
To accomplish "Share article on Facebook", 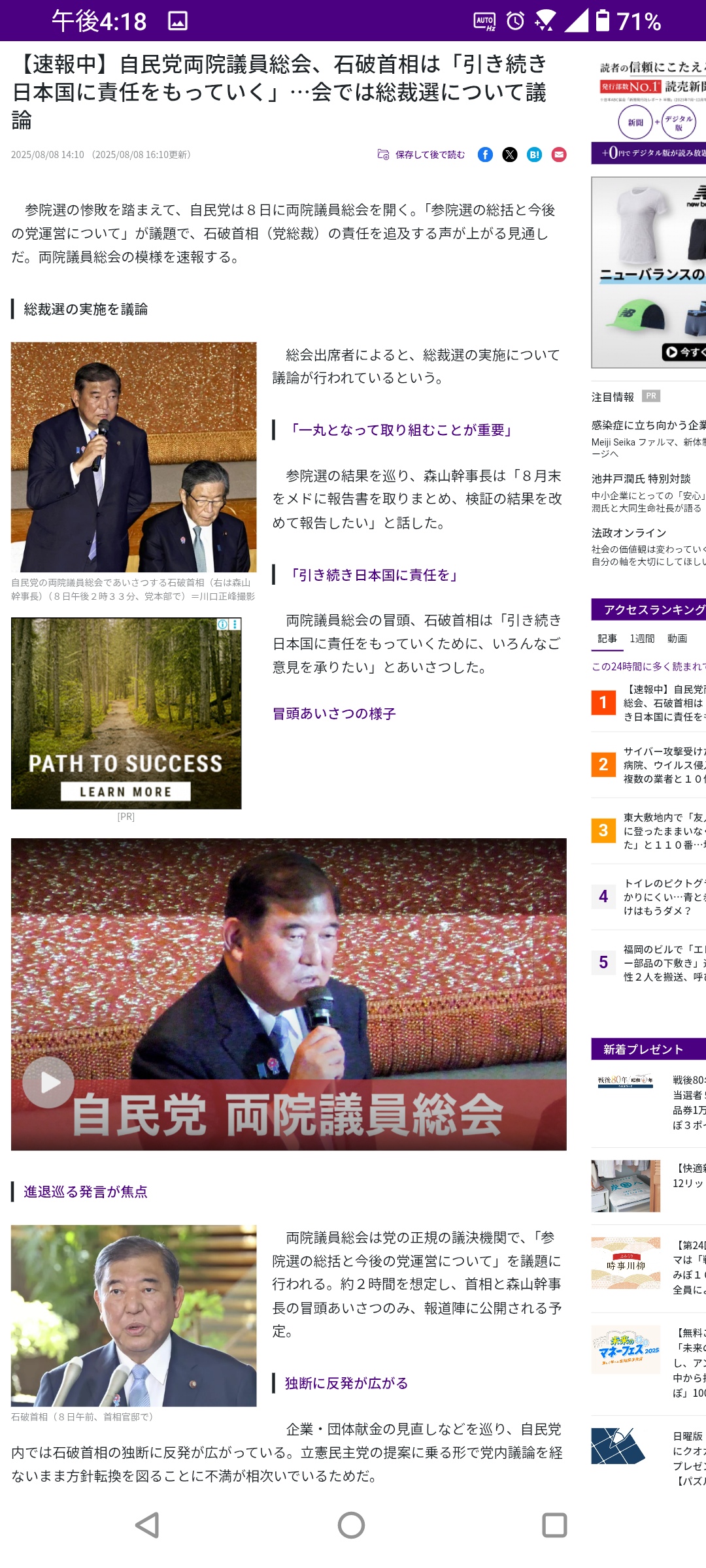I will 485,155.
